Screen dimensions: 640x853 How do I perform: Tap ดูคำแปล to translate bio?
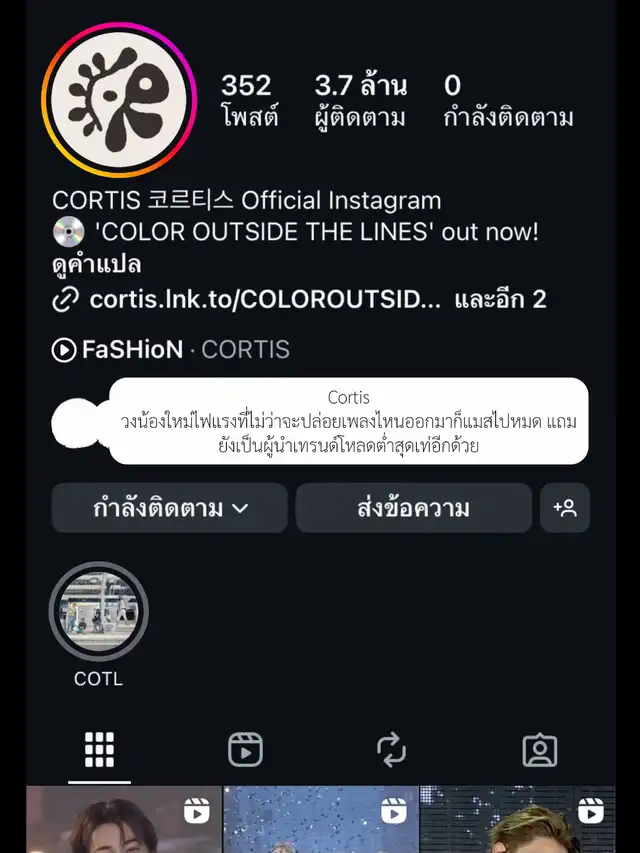(96, 265)
